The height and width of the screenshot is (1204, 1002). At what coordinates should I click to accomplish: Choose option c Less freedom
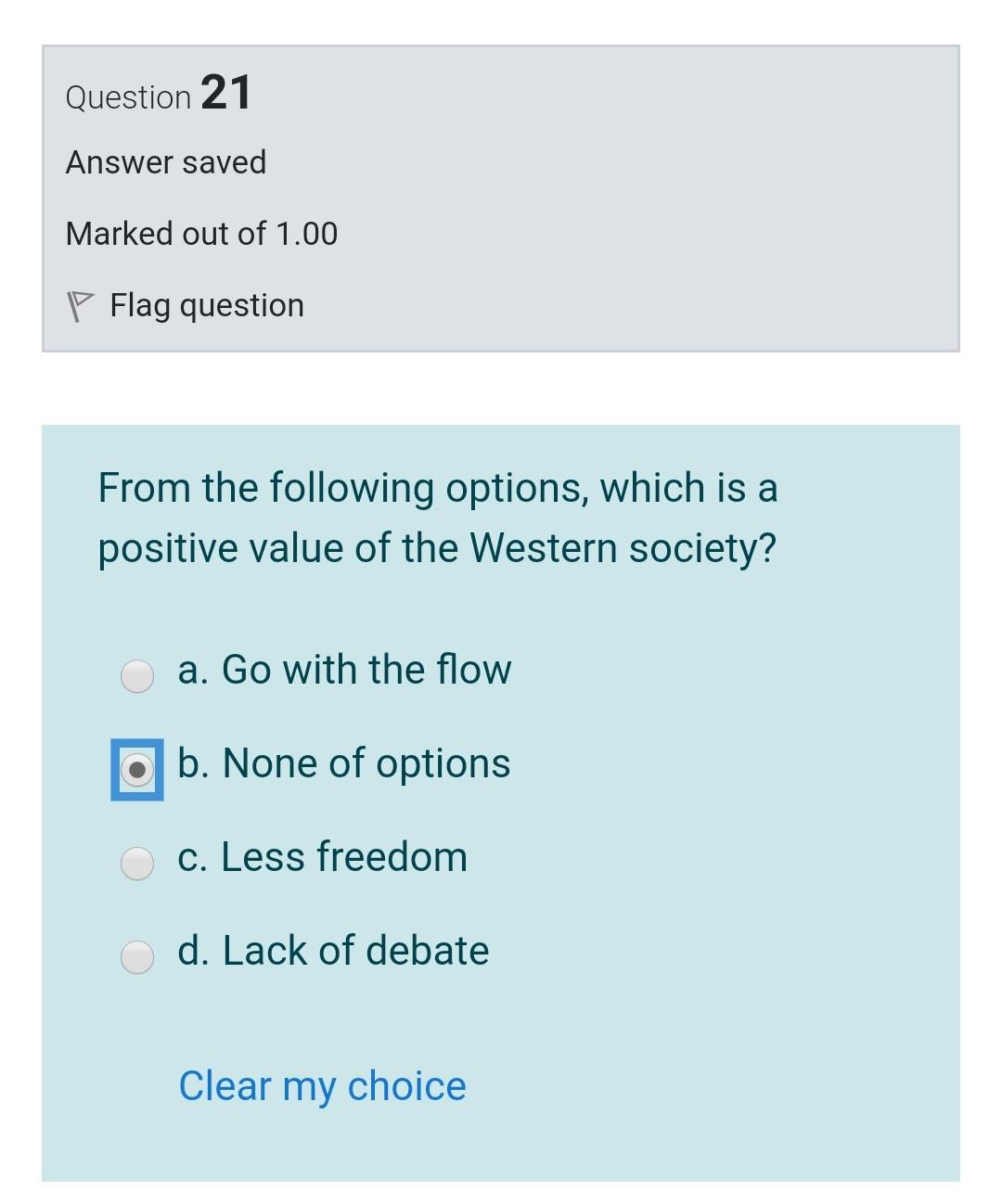click(x=137, y=865)
